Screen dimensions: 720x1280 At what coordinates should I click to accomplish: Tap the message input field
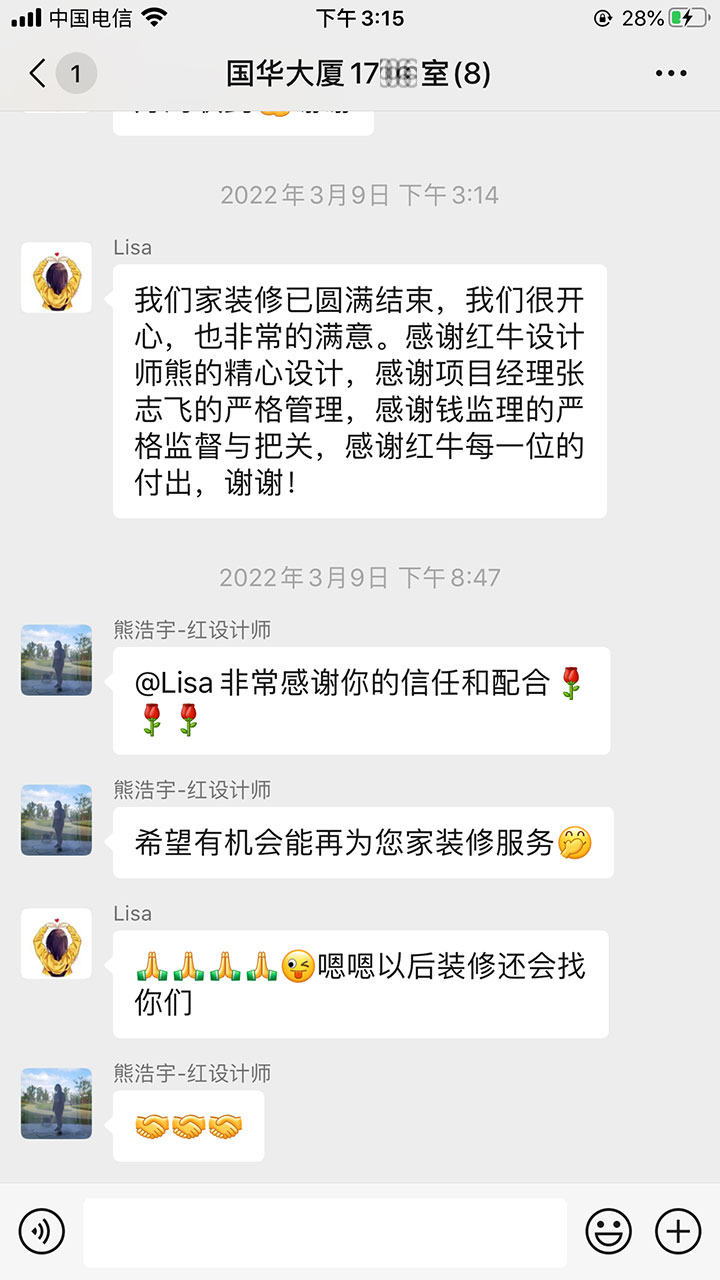pyautogui.click(x=330, y=1232)
